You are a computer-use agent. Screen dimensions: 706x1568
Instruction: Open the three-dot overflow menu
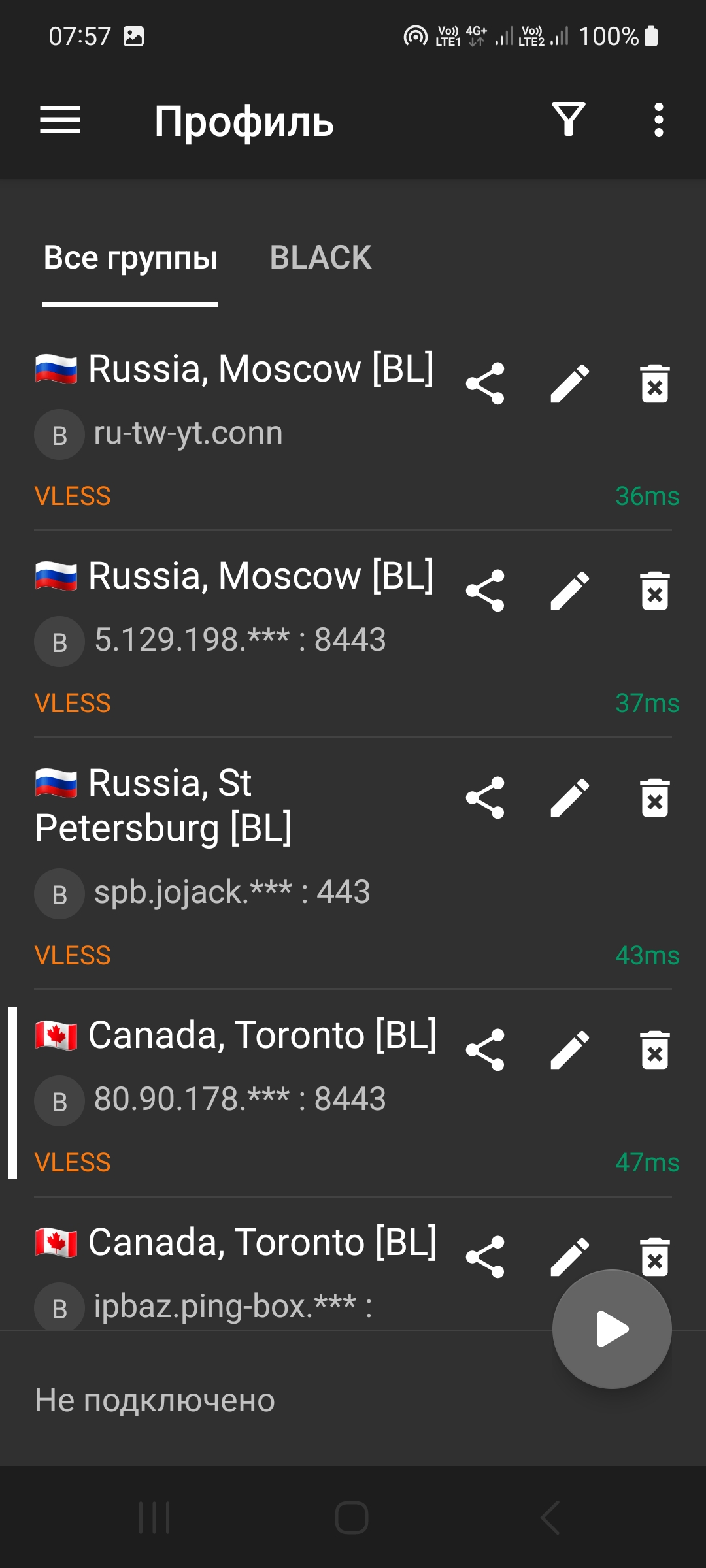tap(658, 120)
